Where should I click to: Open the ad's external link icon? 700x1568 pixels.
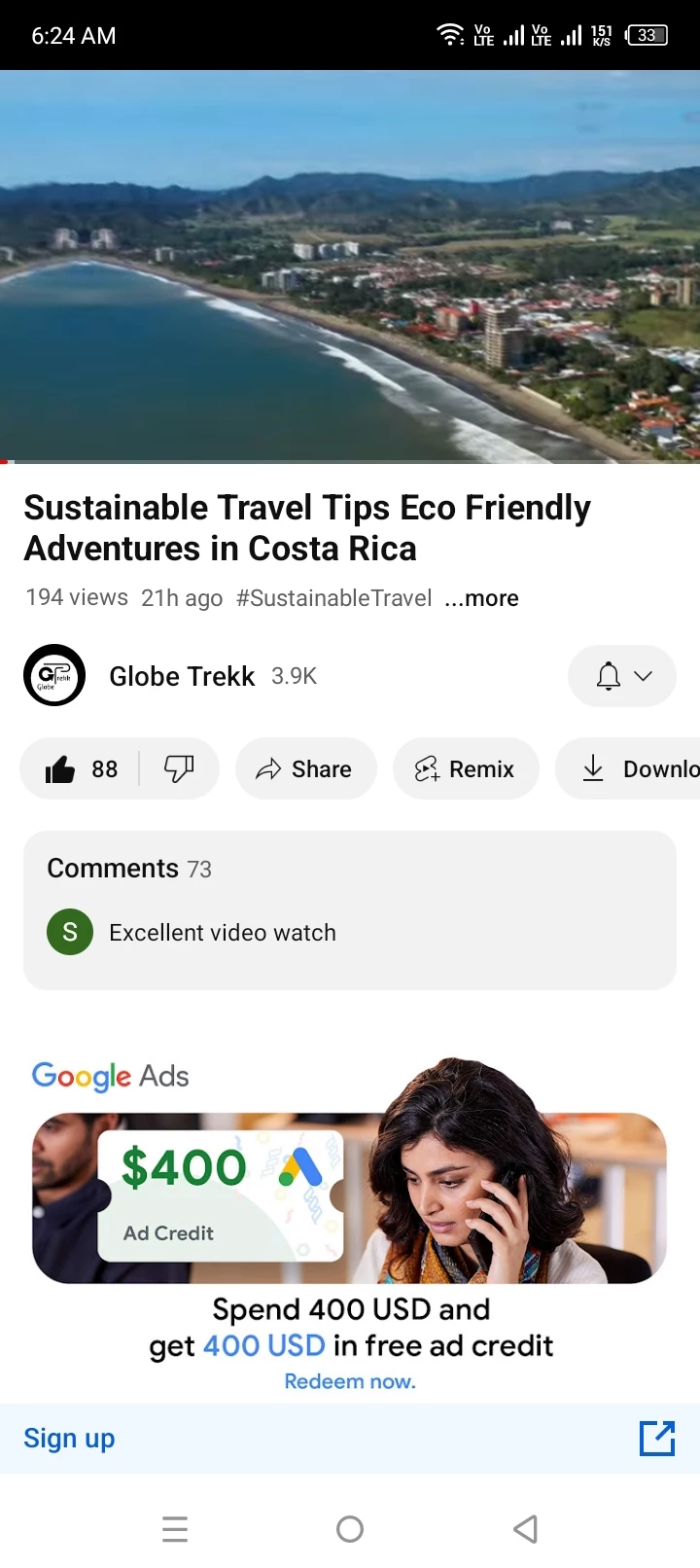click(x=657, y=1438)
